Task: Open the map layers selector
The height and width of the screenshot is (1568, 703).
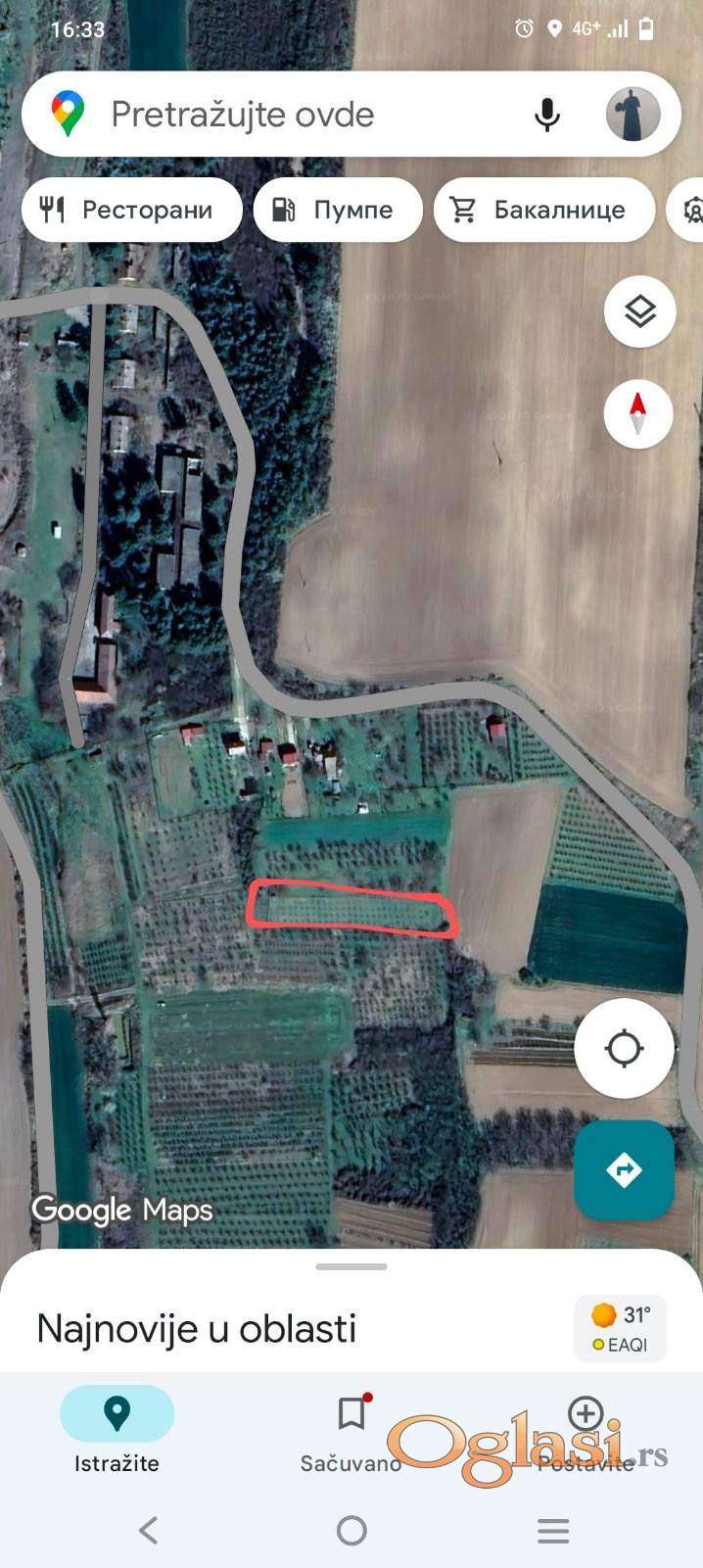Action: click(639, 312)
